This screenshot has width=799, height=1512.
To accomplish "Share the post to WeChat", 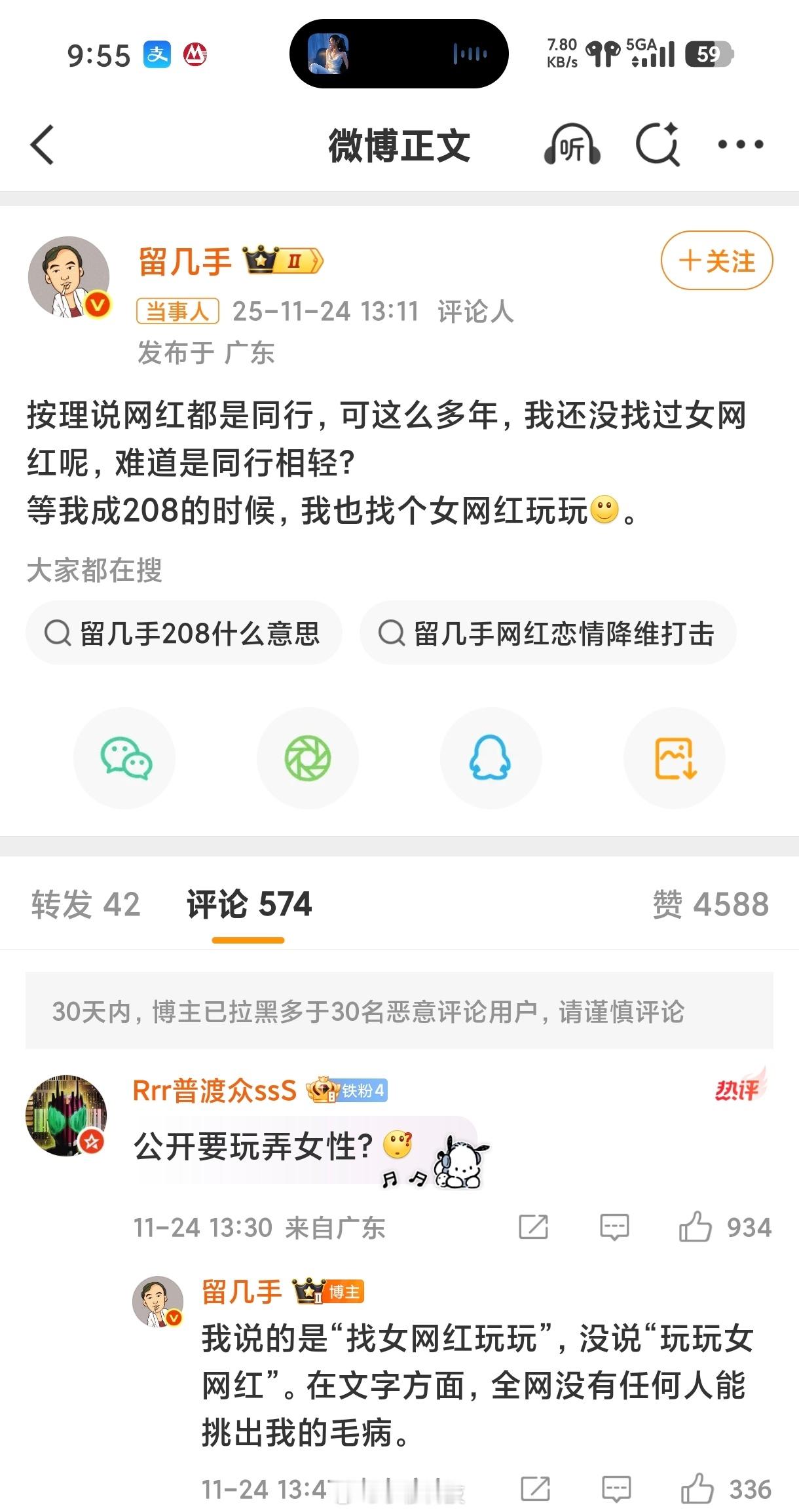I will point(124,758).
